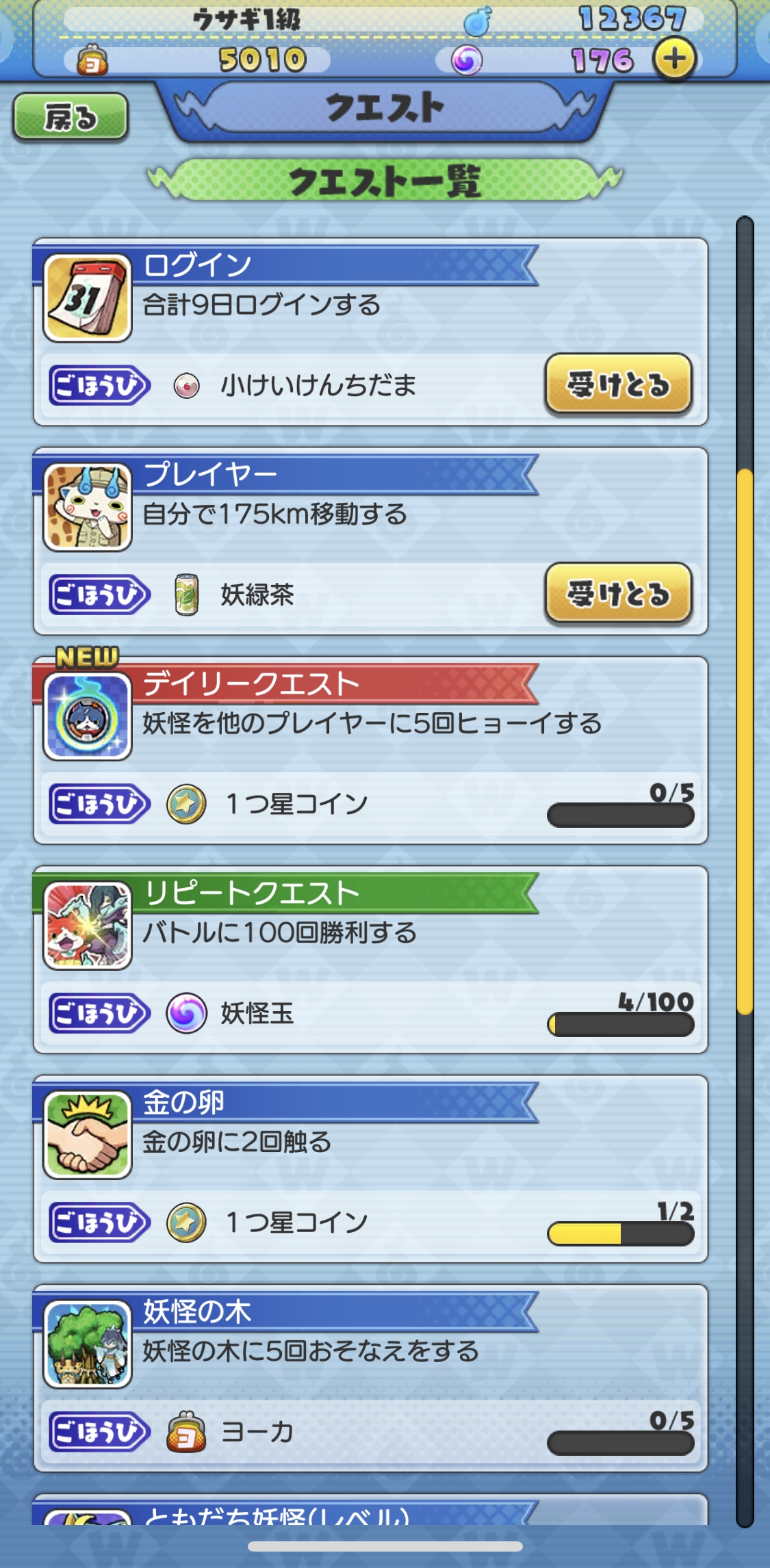This screenshot has width=770, height=1568.
Task: Tap the 戻る back button
Action: point(70,117)
